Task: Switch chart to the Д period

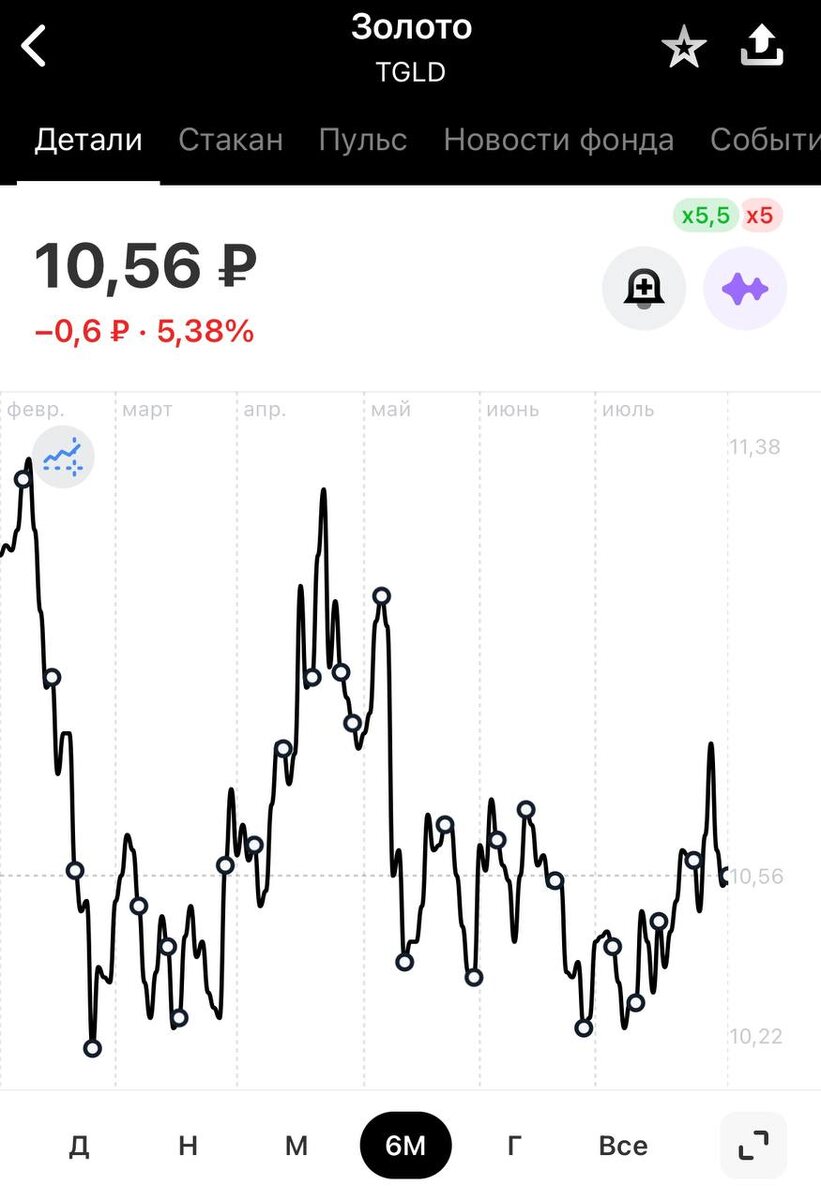Action: coord(79,1145)
